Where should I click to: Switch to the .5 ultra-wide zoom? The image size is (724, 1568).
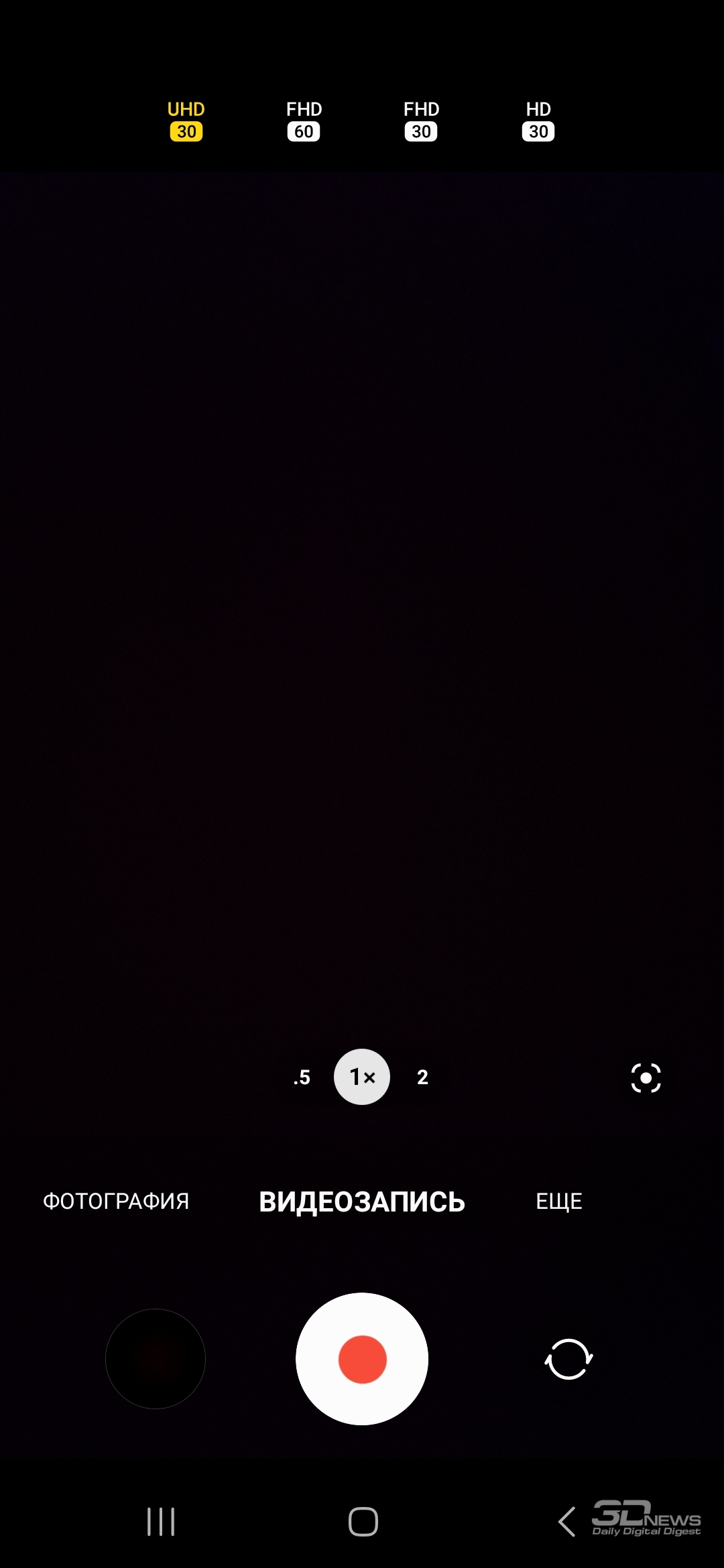302,1077
